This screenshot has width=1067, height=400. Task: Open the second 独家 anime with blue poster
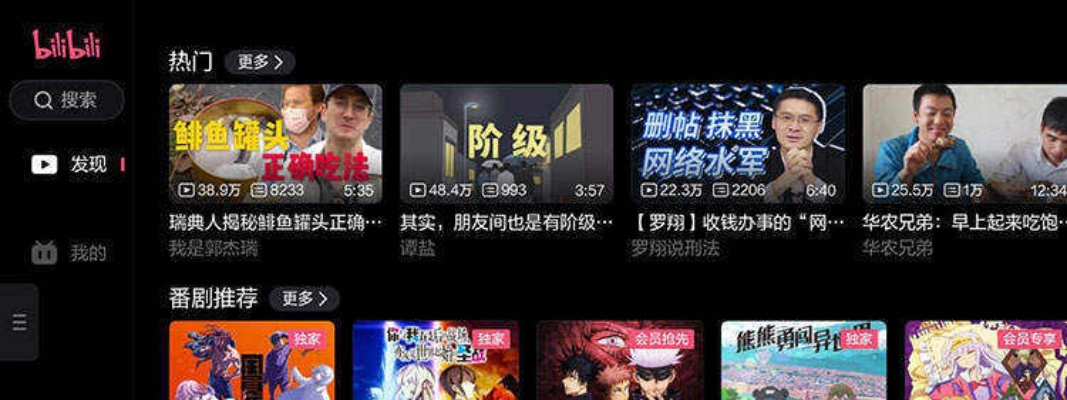(x=435, y=361)
